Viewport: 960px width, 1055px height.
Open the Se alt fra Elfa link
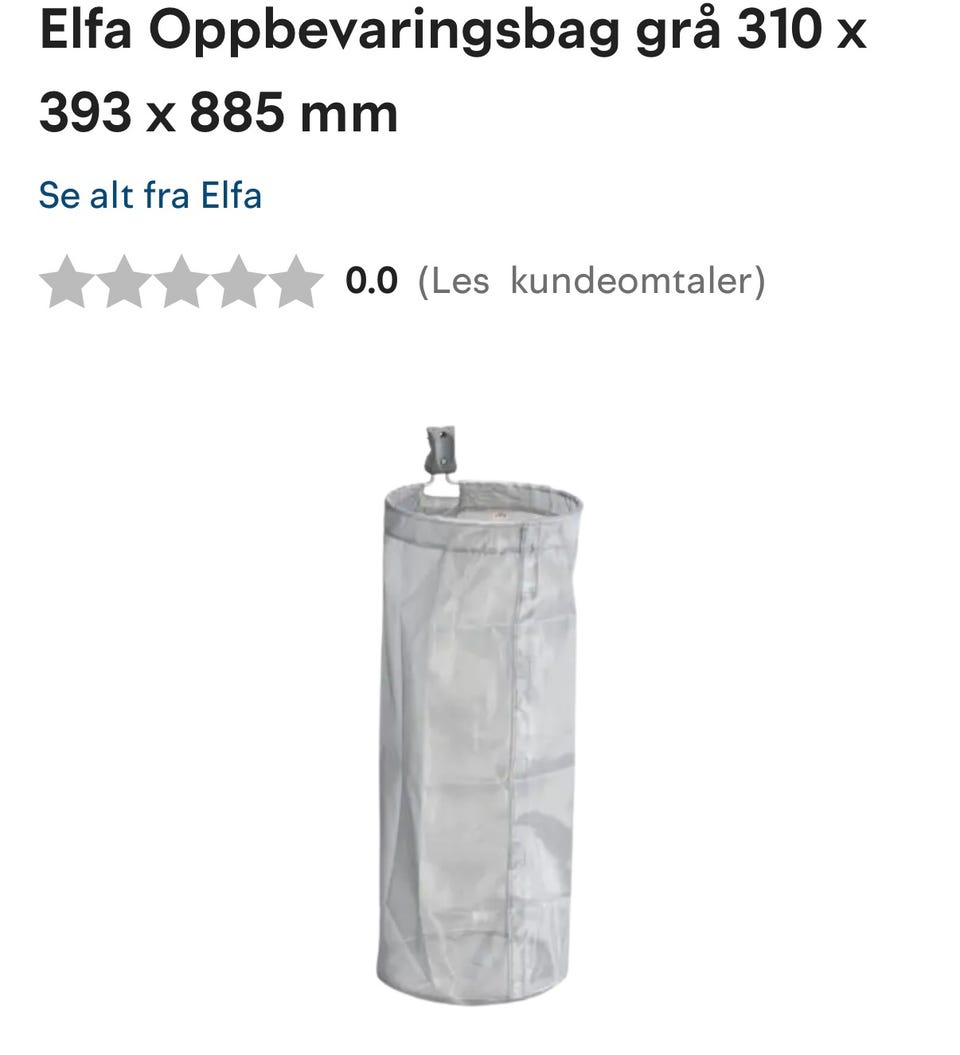150,195
